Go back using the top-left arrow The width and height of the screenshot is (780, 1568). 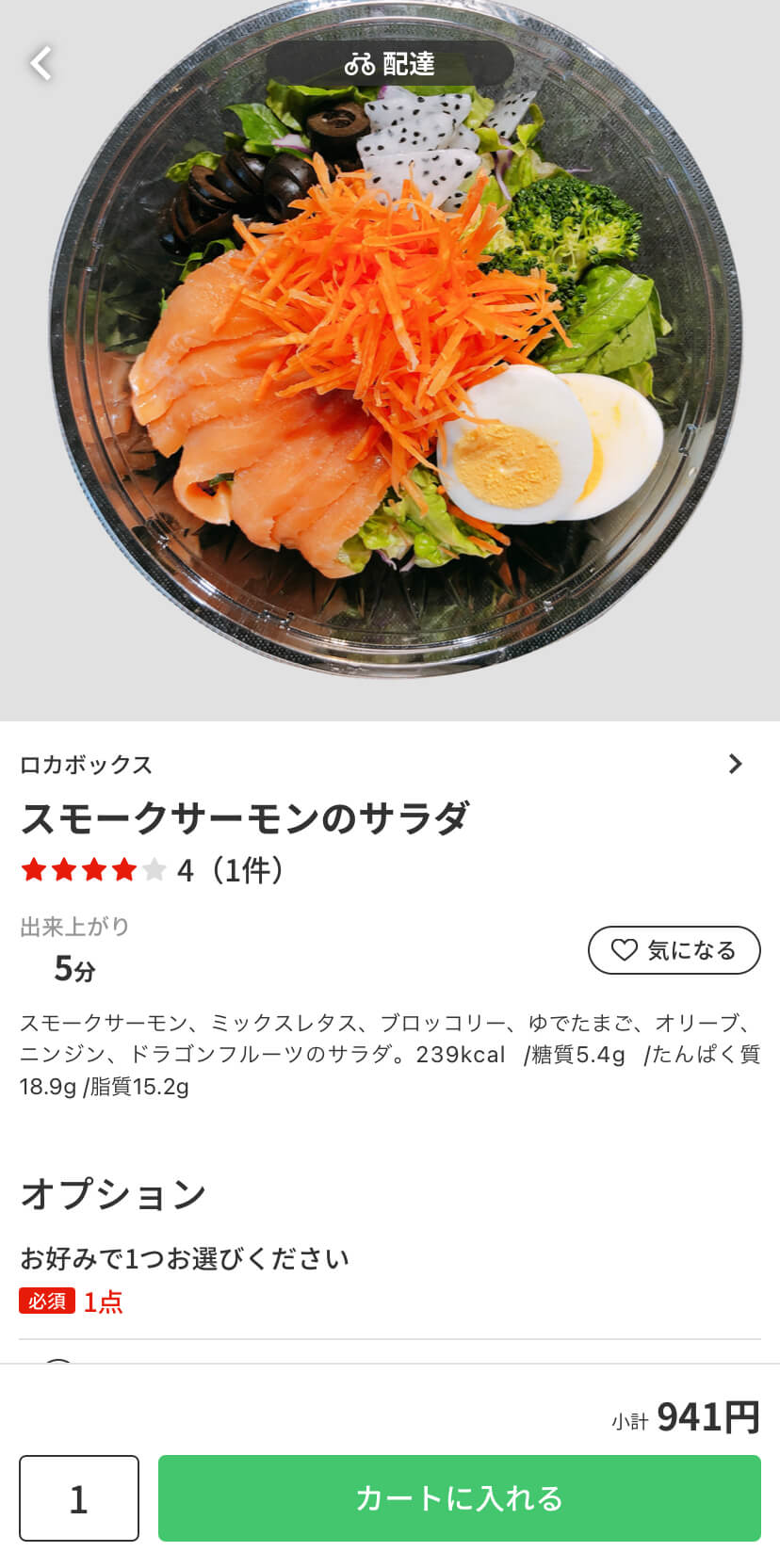[41, 63]
